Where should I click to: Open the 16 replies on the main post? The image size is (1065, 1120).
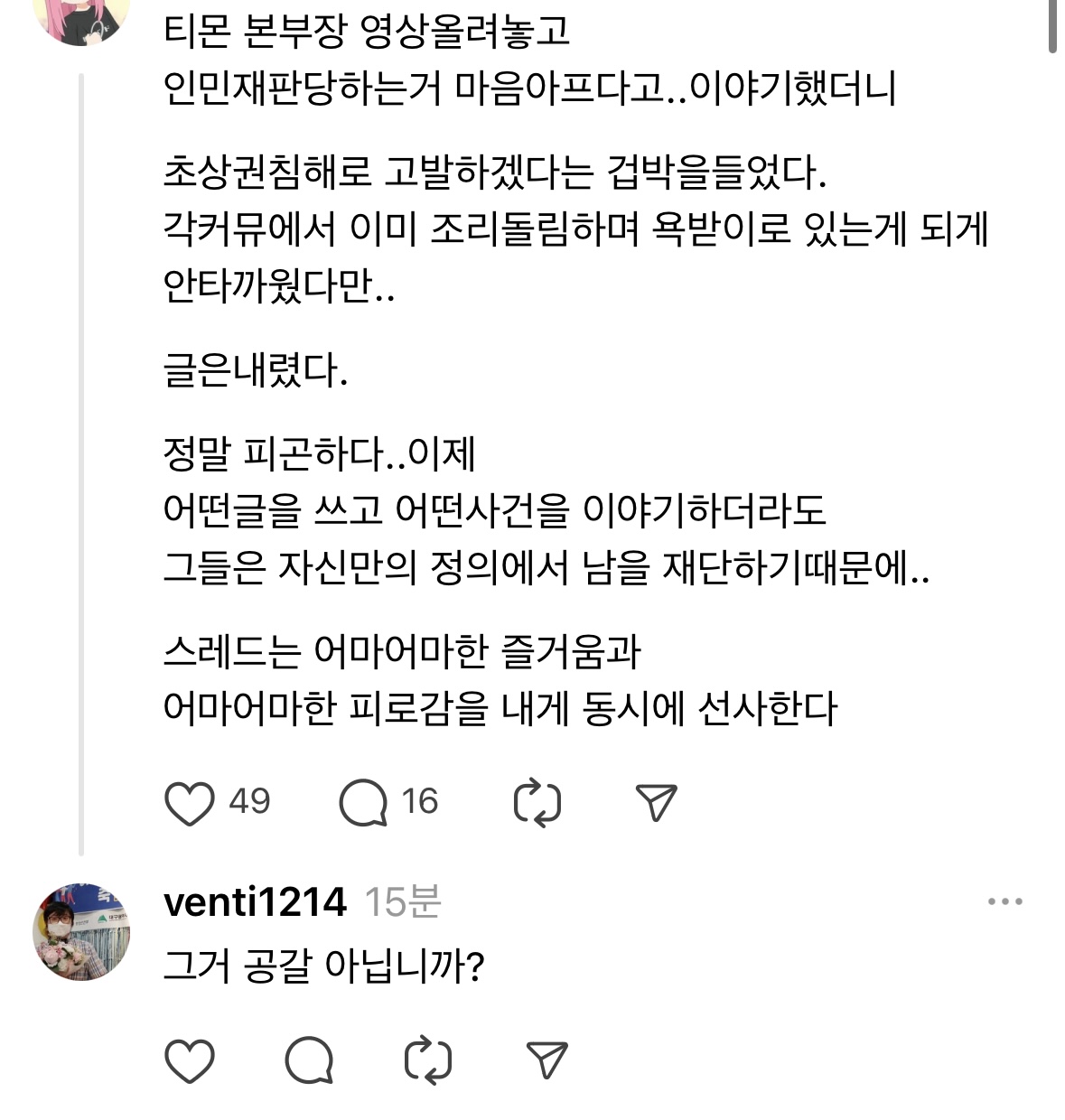363,803
